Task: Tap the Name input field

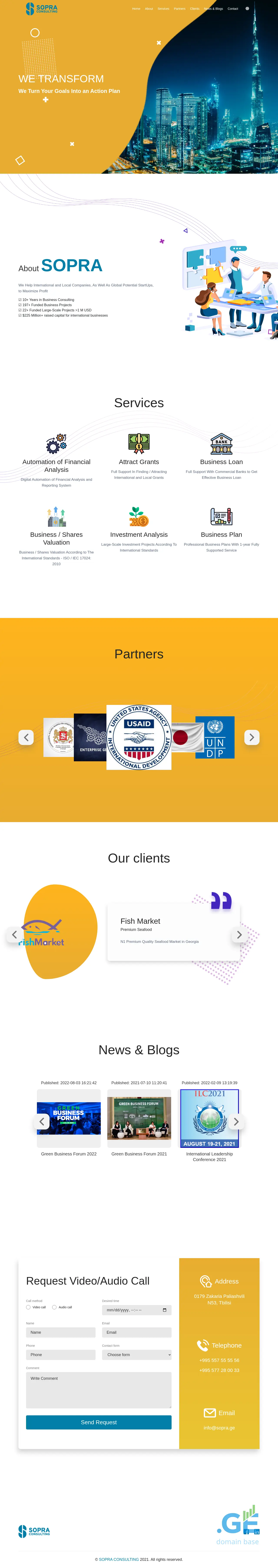Action: tap(61, 1332)
